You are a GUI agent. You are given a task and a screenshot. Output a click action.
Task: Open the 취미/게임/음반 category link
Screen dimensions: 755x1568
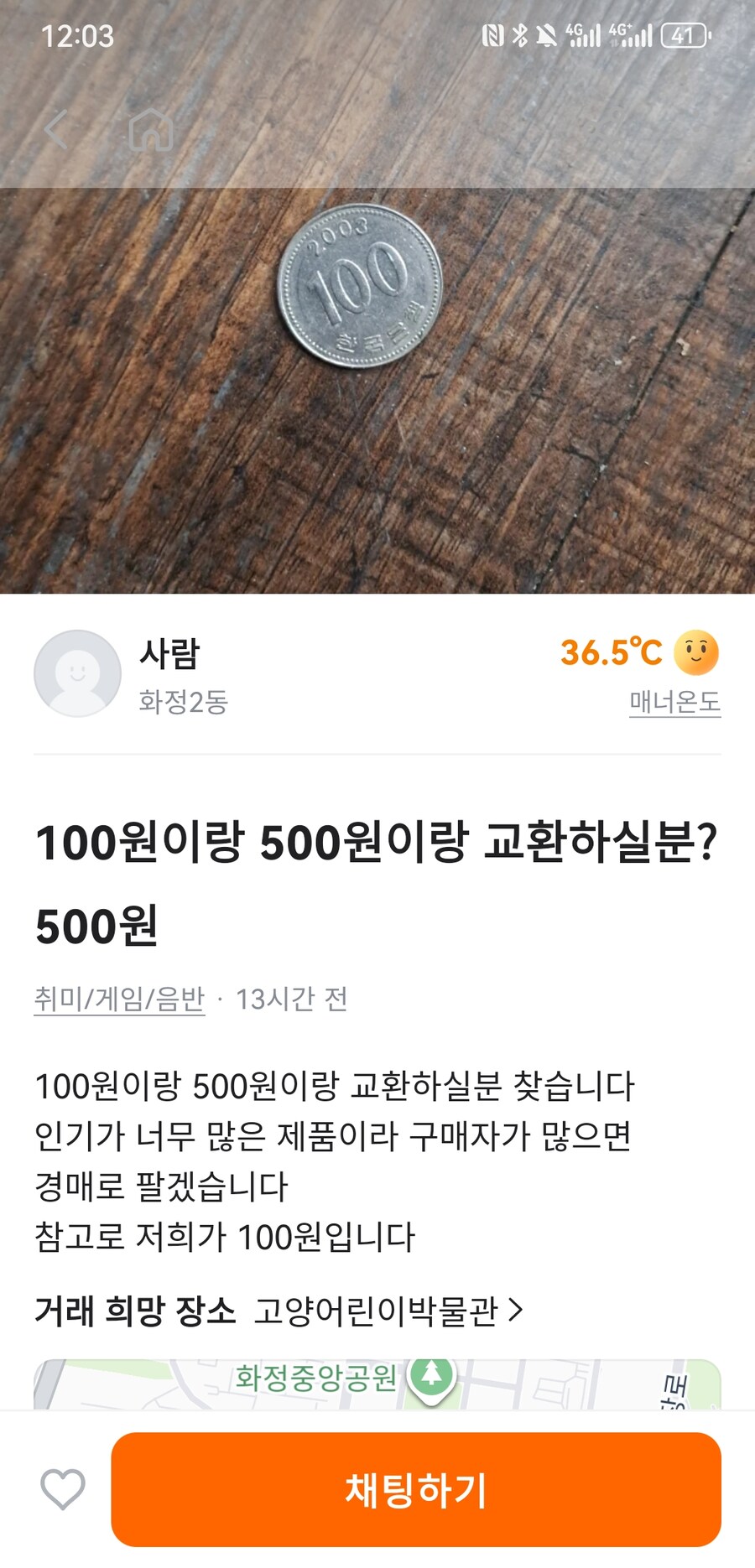(119, 999)
